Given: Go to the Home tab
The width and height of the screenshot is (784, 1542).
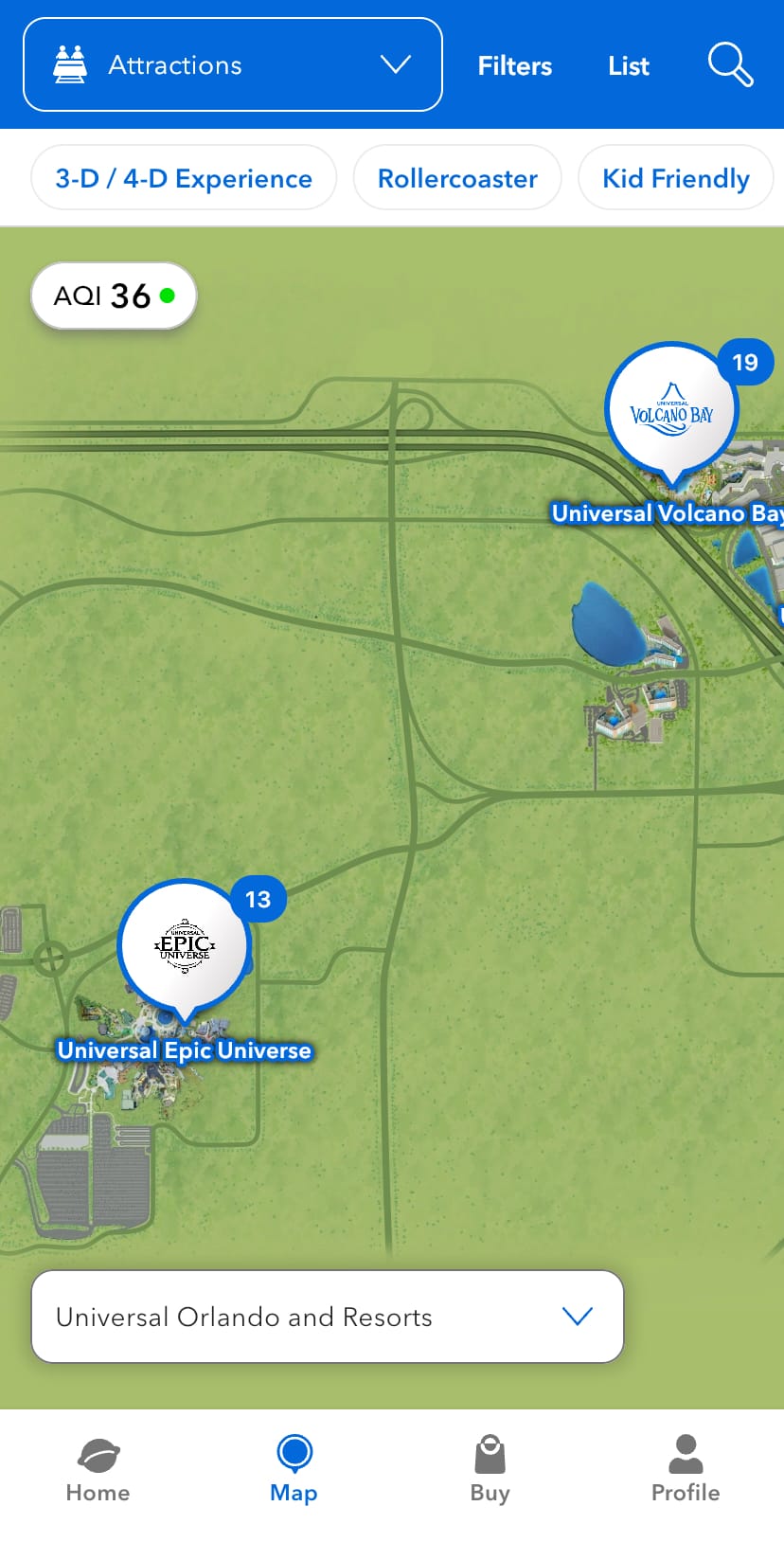Looking at the screenshot, I should [98, 1470].
